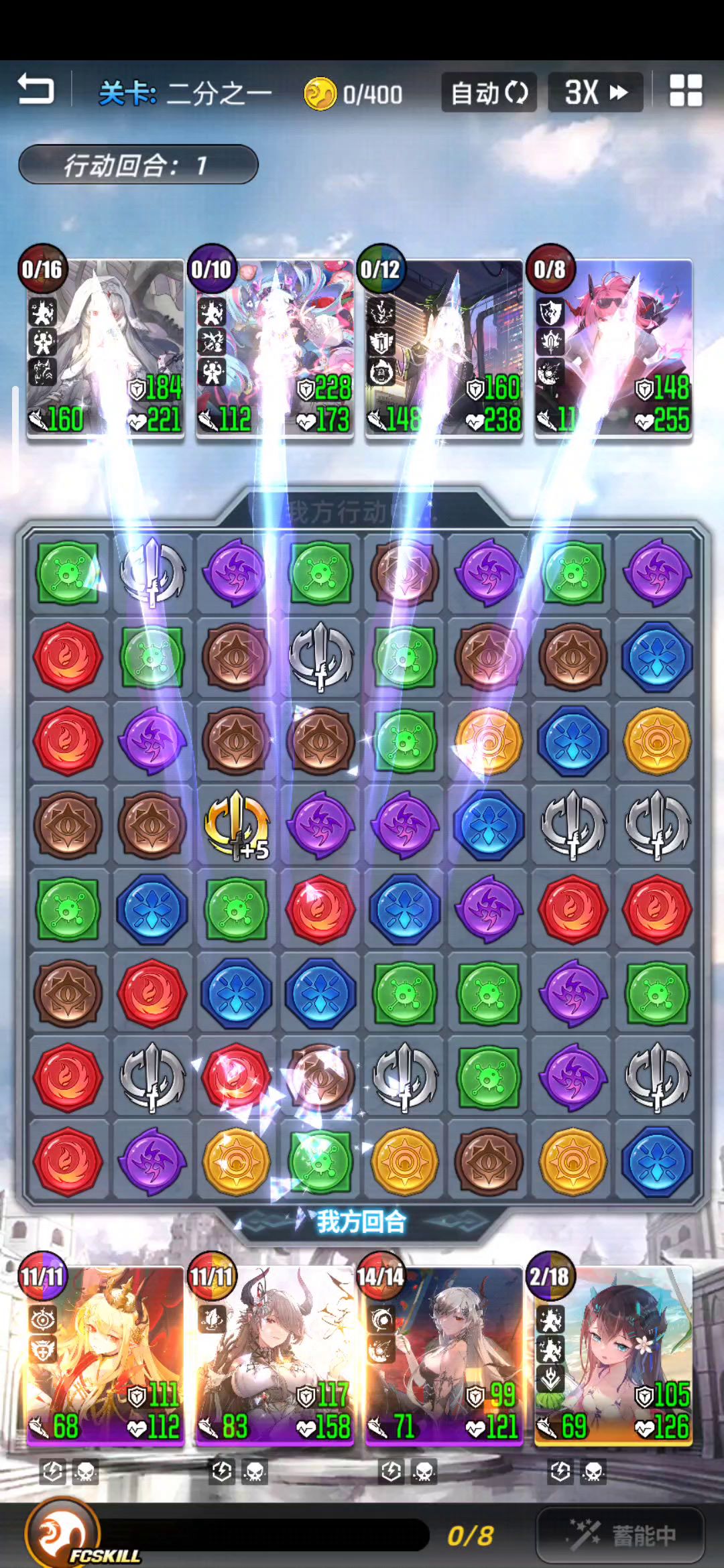Toggle the 自动 auto-battle button
Viewport: 724px width, 1568px height.
[x=489, y=92]
